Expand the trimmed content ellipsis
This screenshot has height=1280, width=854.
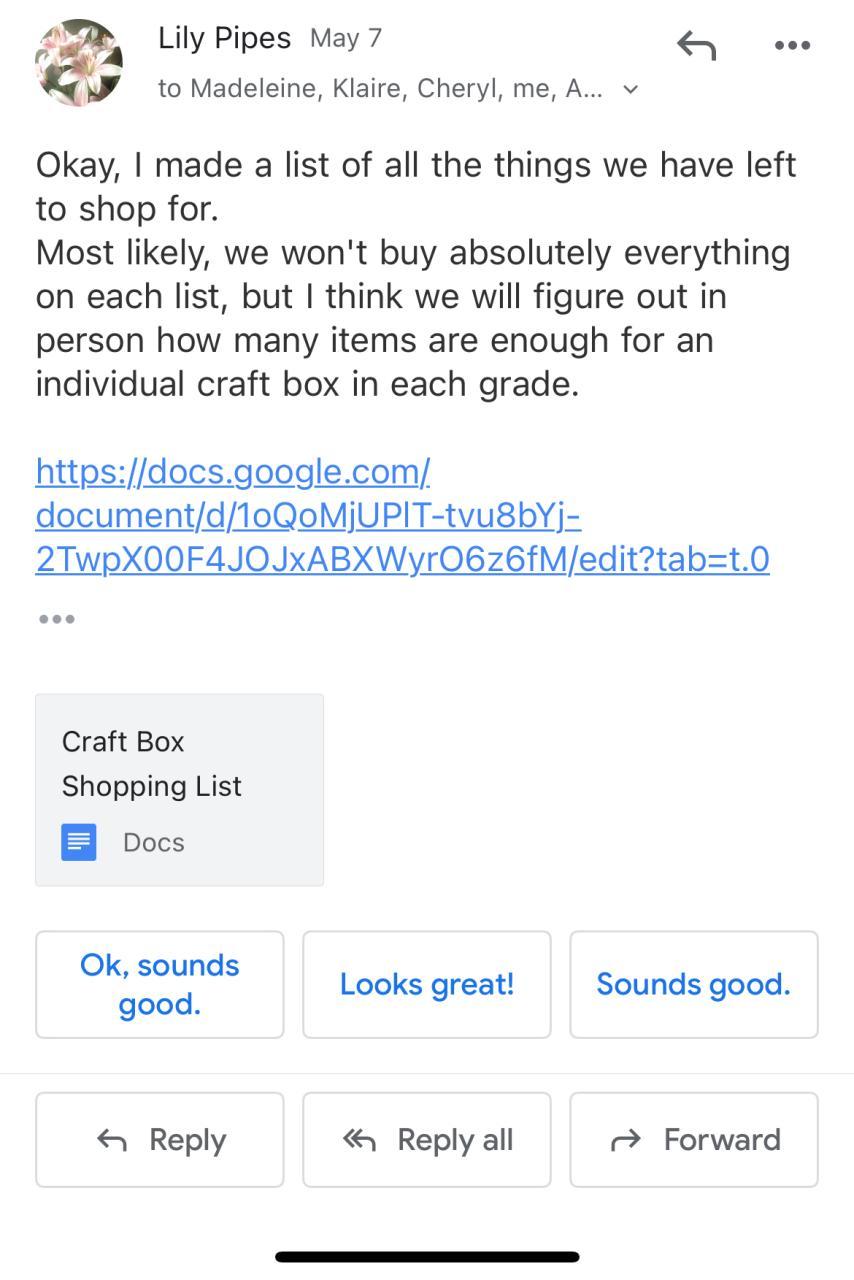(x=57, y=619)
